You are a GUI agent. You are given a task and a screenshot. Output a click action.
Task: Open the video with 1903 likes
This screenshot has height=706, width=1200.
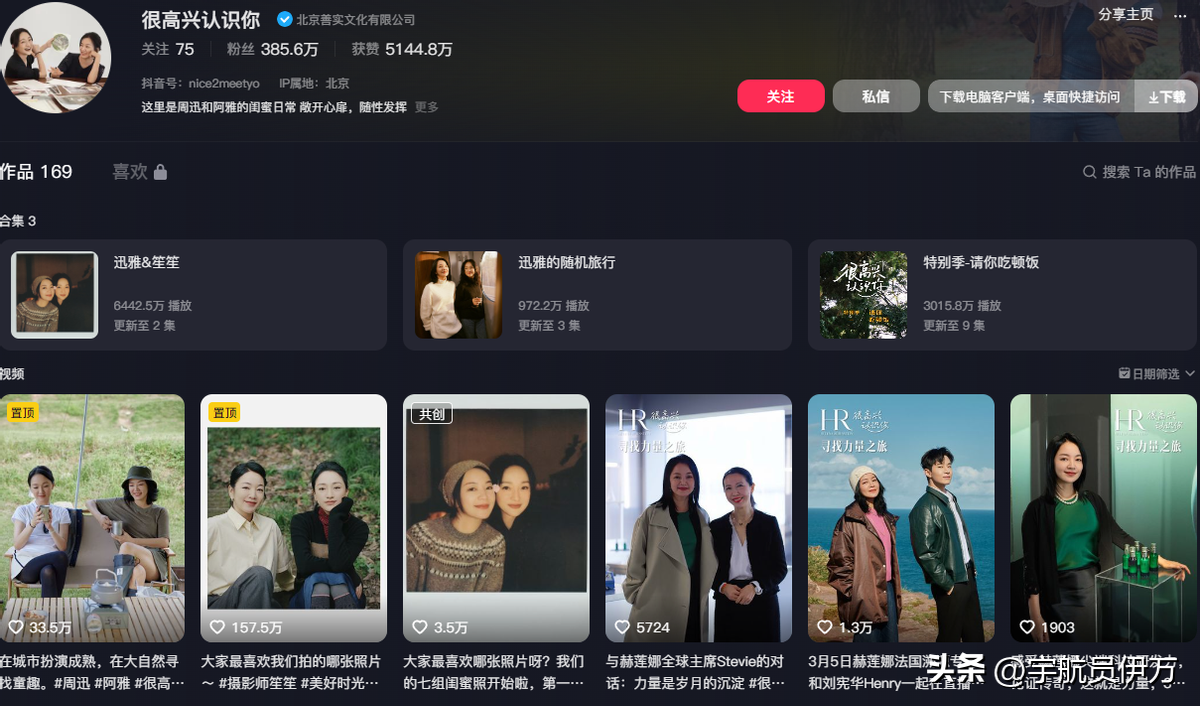(1103, 517)
